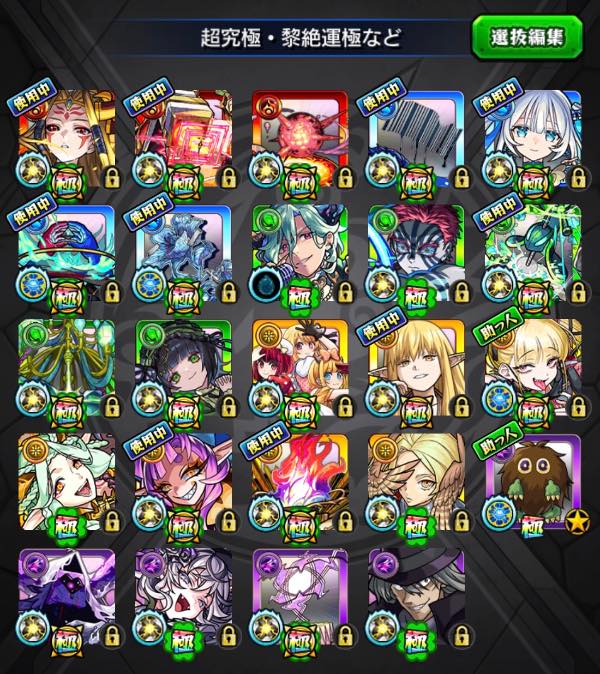
Task: Select the dark purple hooded cloak monster
Action: pyautogui.click(x=67, y=597)
